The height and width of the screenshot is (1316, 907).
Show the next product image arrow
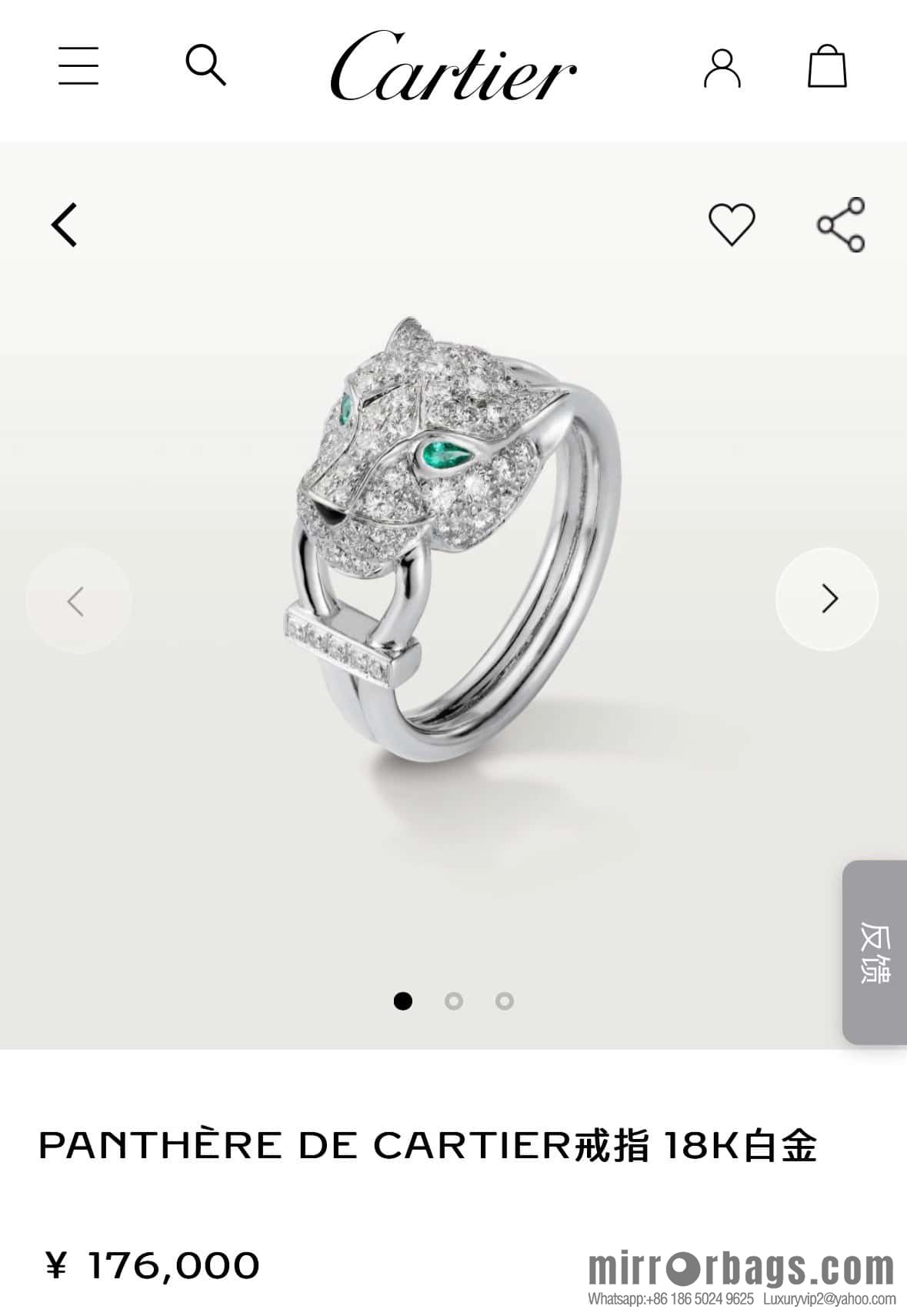(x=827, y=599)
